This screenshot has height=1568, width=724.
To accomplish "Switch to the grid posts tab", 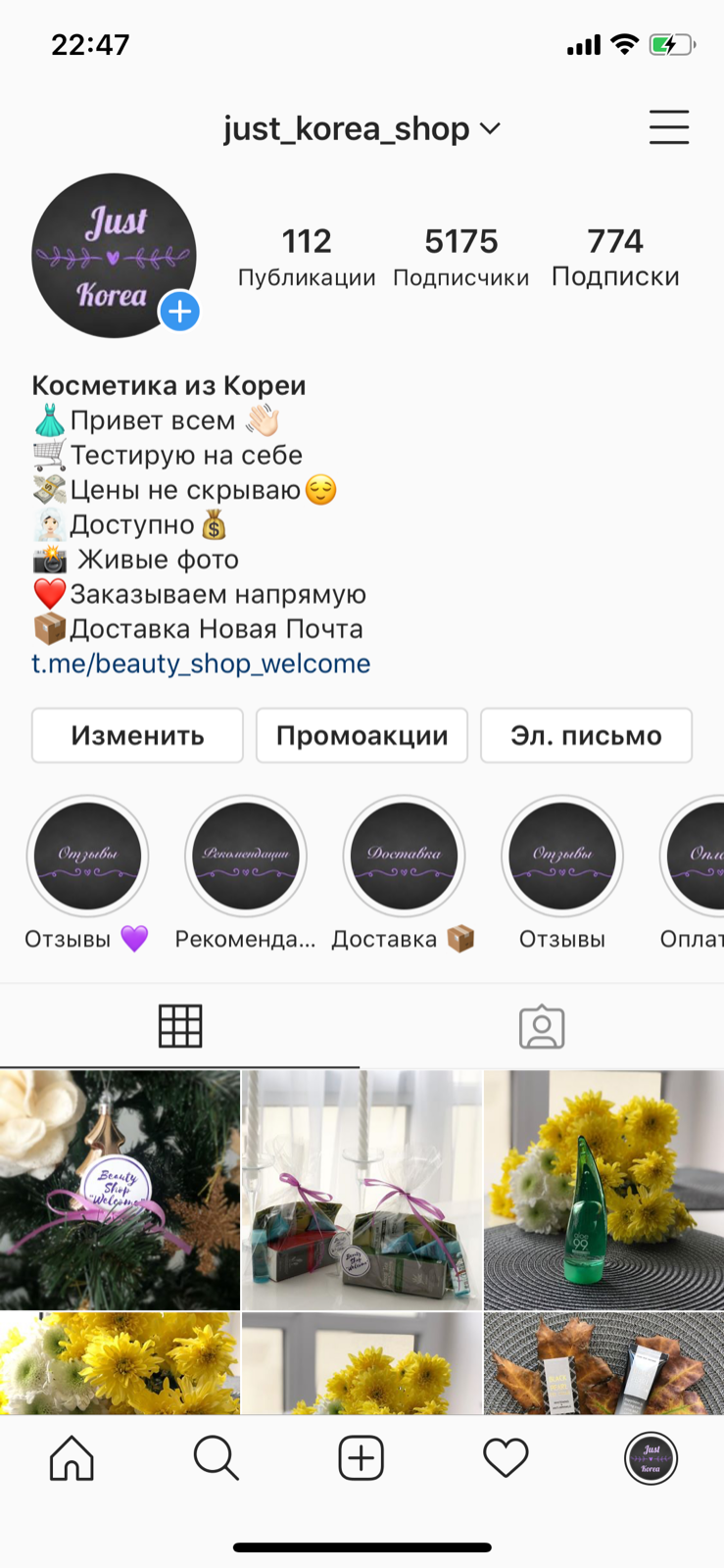I will pos(180,1026).
